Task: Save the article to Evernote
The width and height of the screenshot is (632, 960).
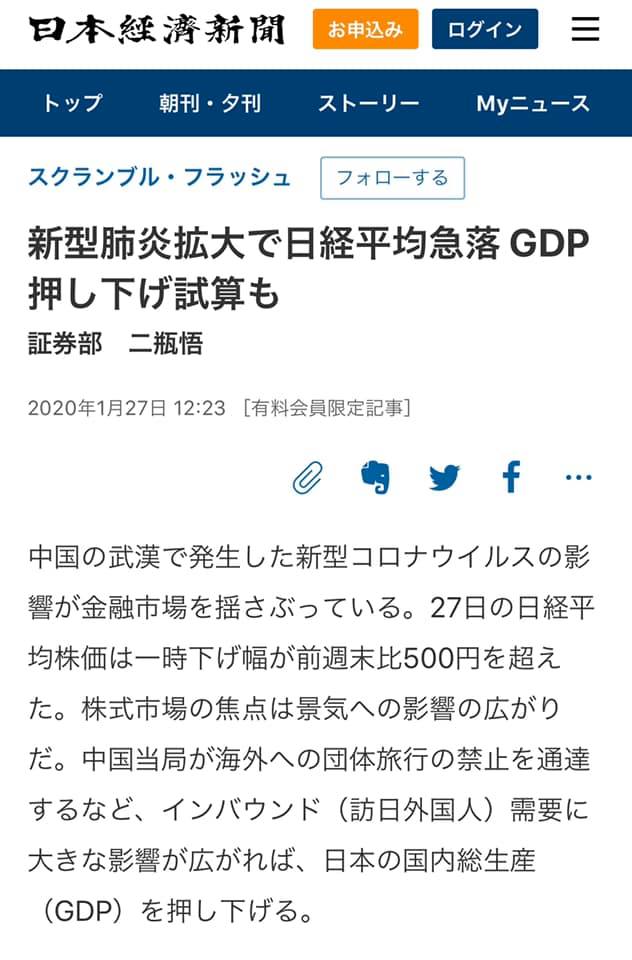Action: pyautogui.click(x=375, y=478)
